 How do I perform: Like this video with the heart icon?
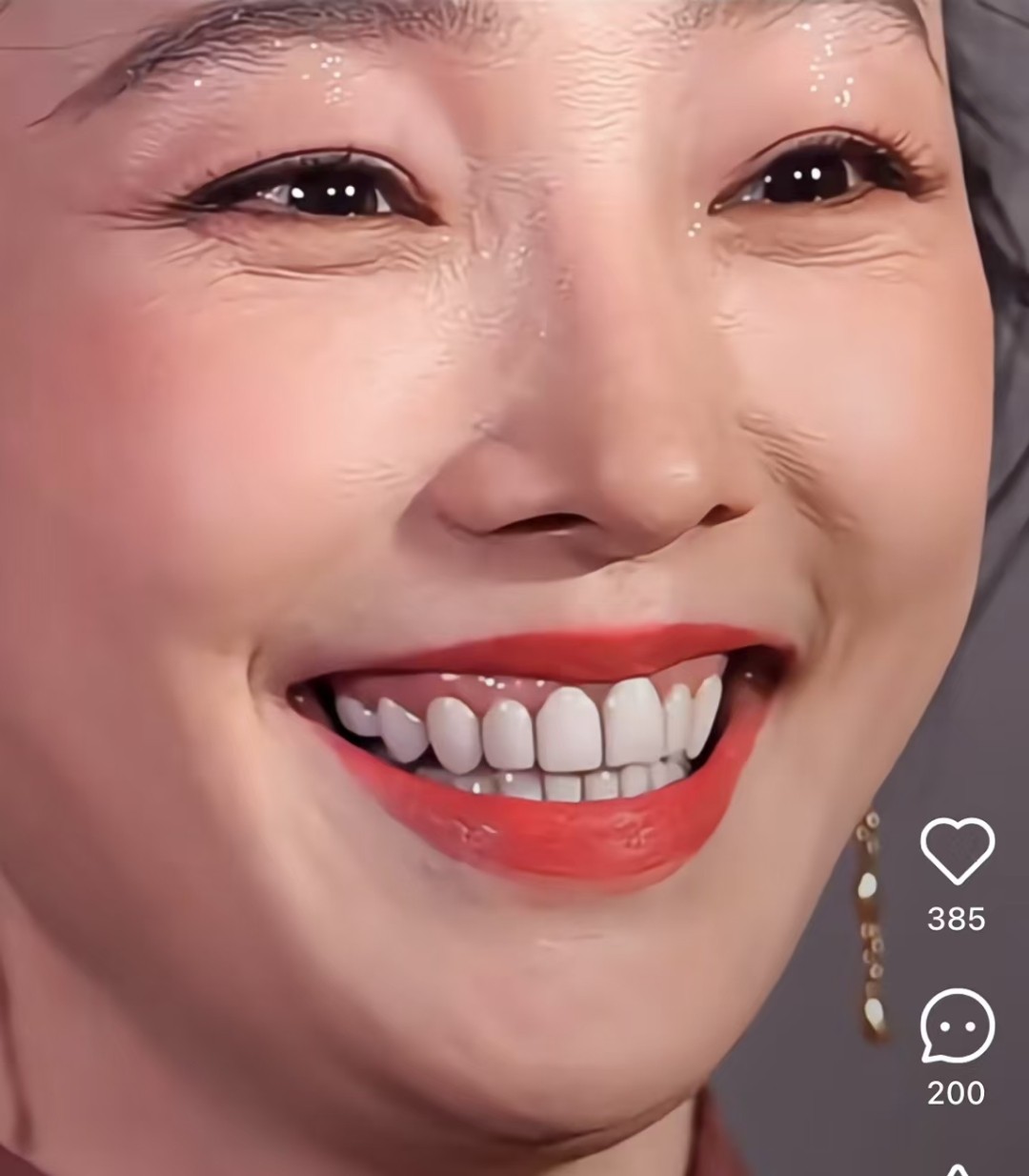(957, 850)
